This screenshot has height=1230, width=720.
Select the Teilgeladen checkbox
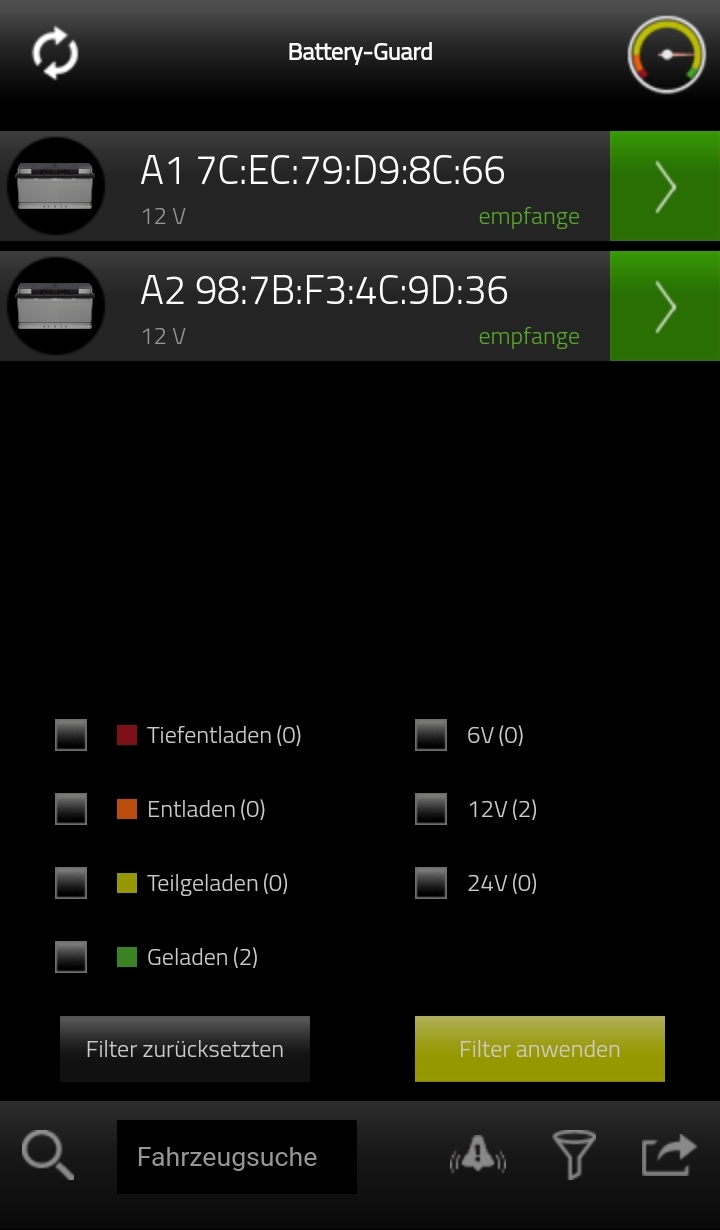click(x=71, y=883)
